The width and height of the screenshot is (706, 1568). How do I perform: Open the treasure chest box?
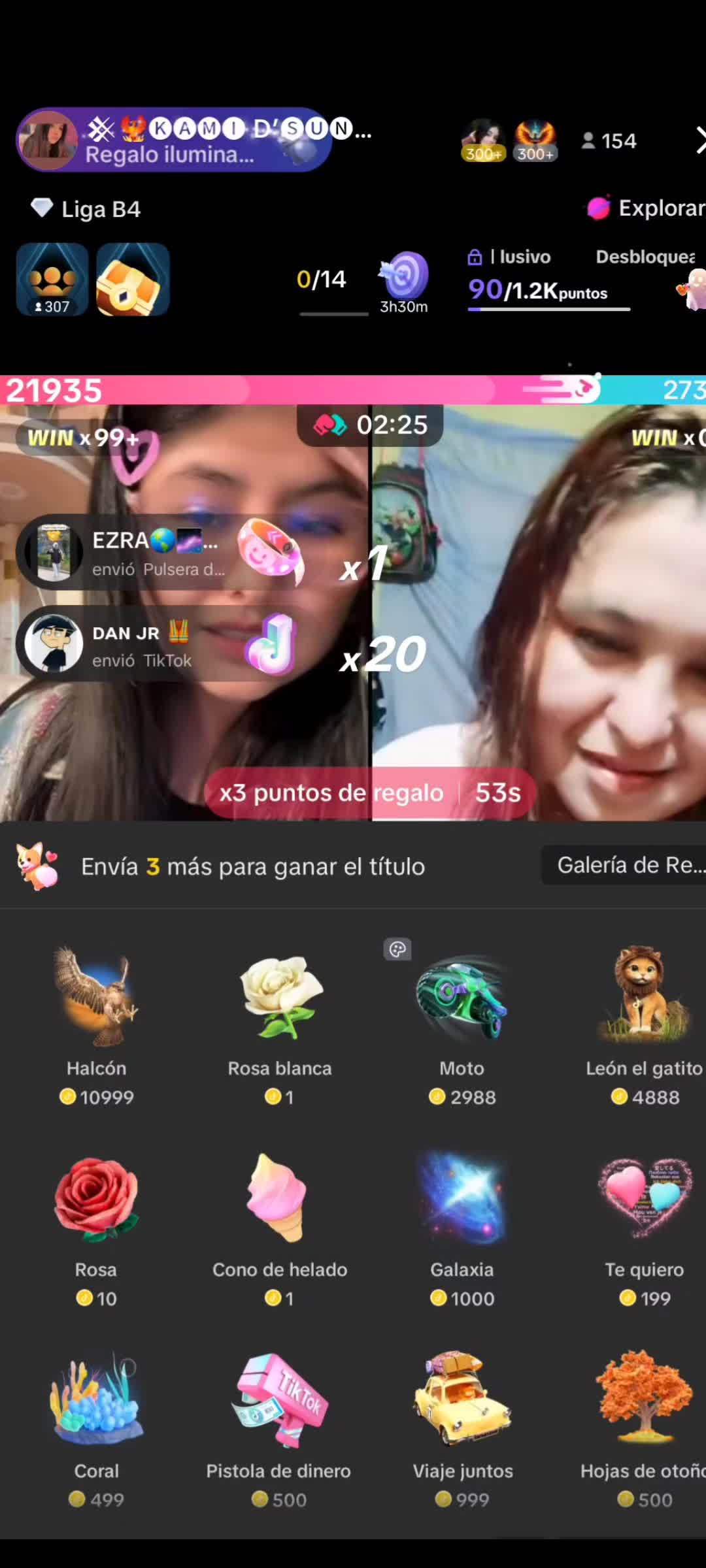133,280
